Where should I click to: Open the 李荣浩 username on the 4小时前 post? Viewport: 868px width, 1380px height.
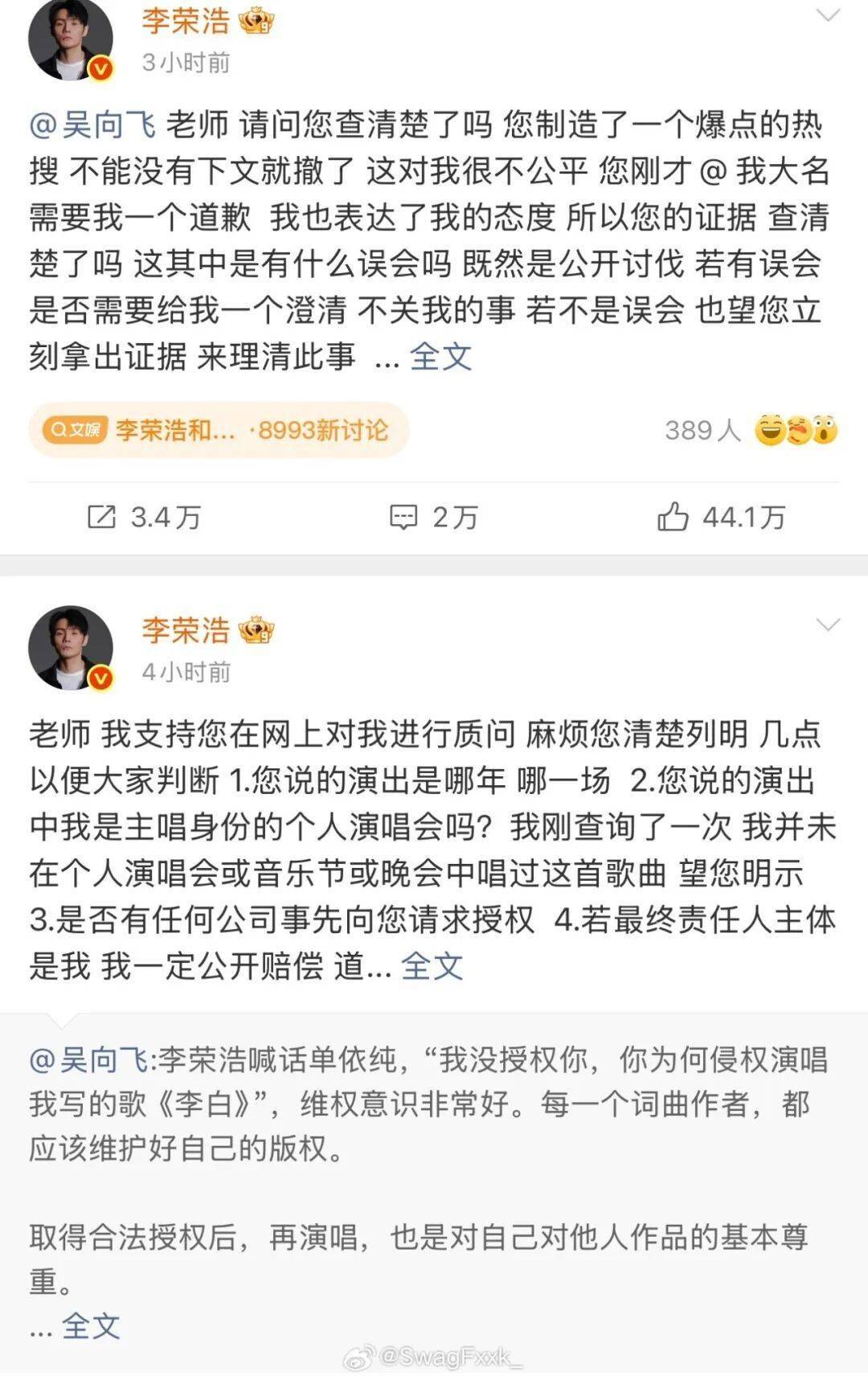tap(186, 630)
